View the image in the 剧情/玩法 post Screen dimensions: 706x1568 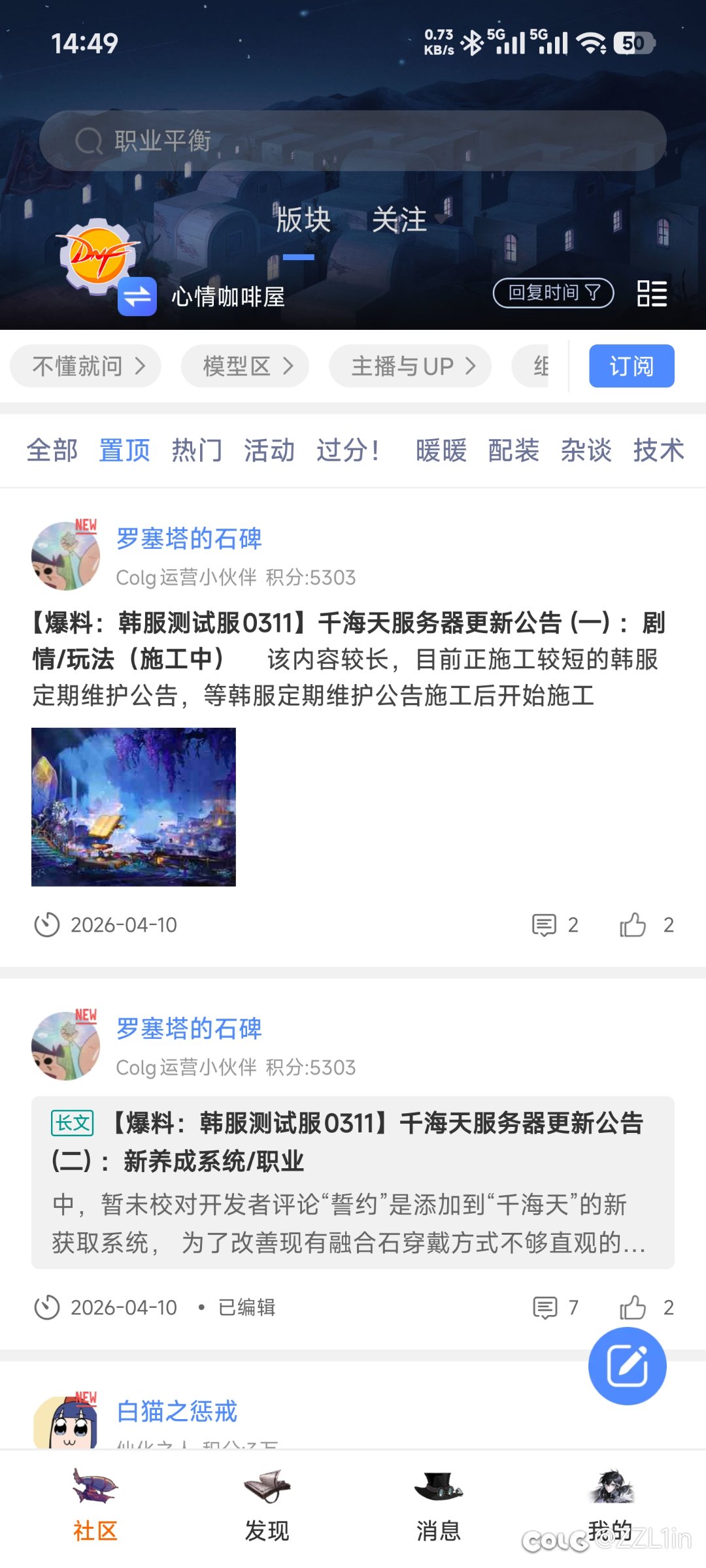click(x=133, y=807)
